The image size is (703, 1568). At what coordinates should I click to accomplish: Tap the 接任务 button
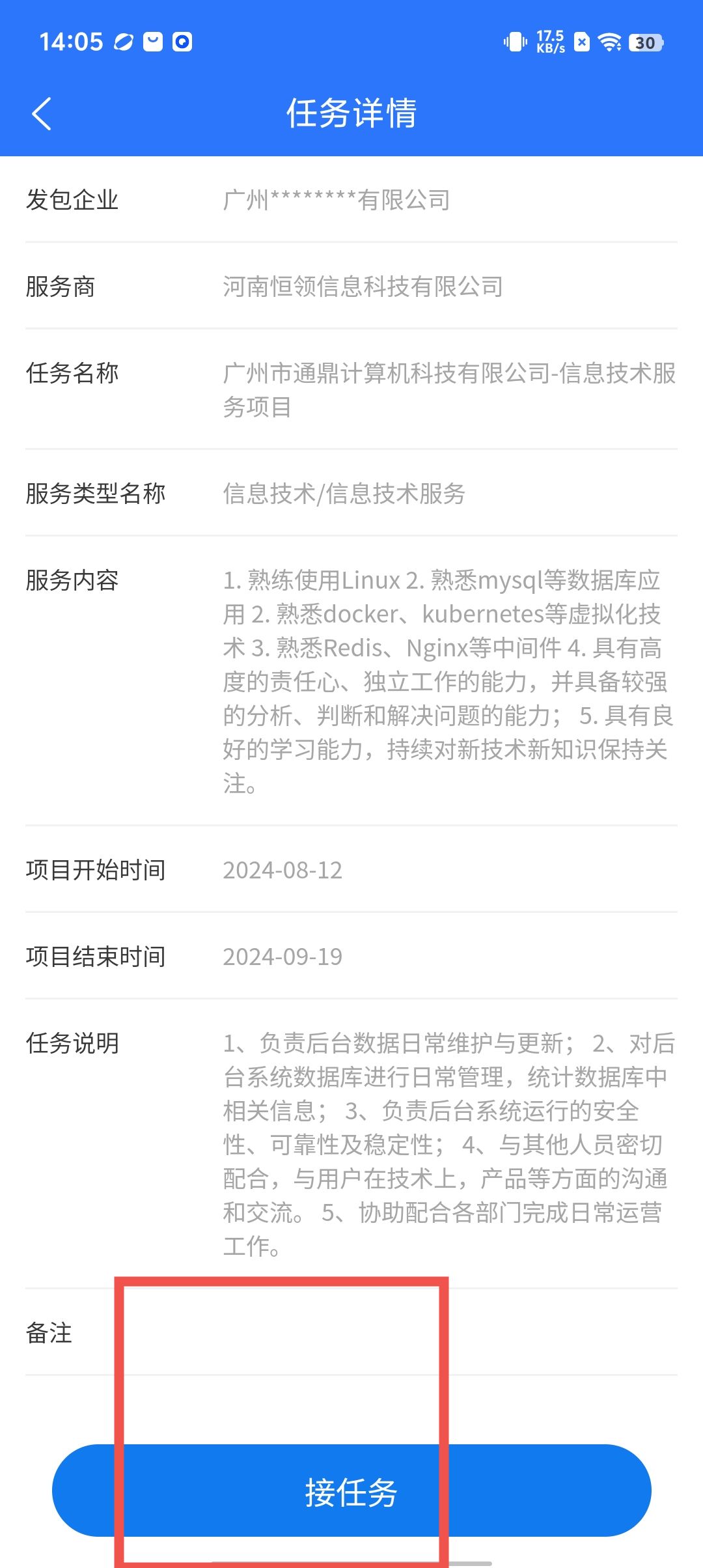coord(351,1491)
